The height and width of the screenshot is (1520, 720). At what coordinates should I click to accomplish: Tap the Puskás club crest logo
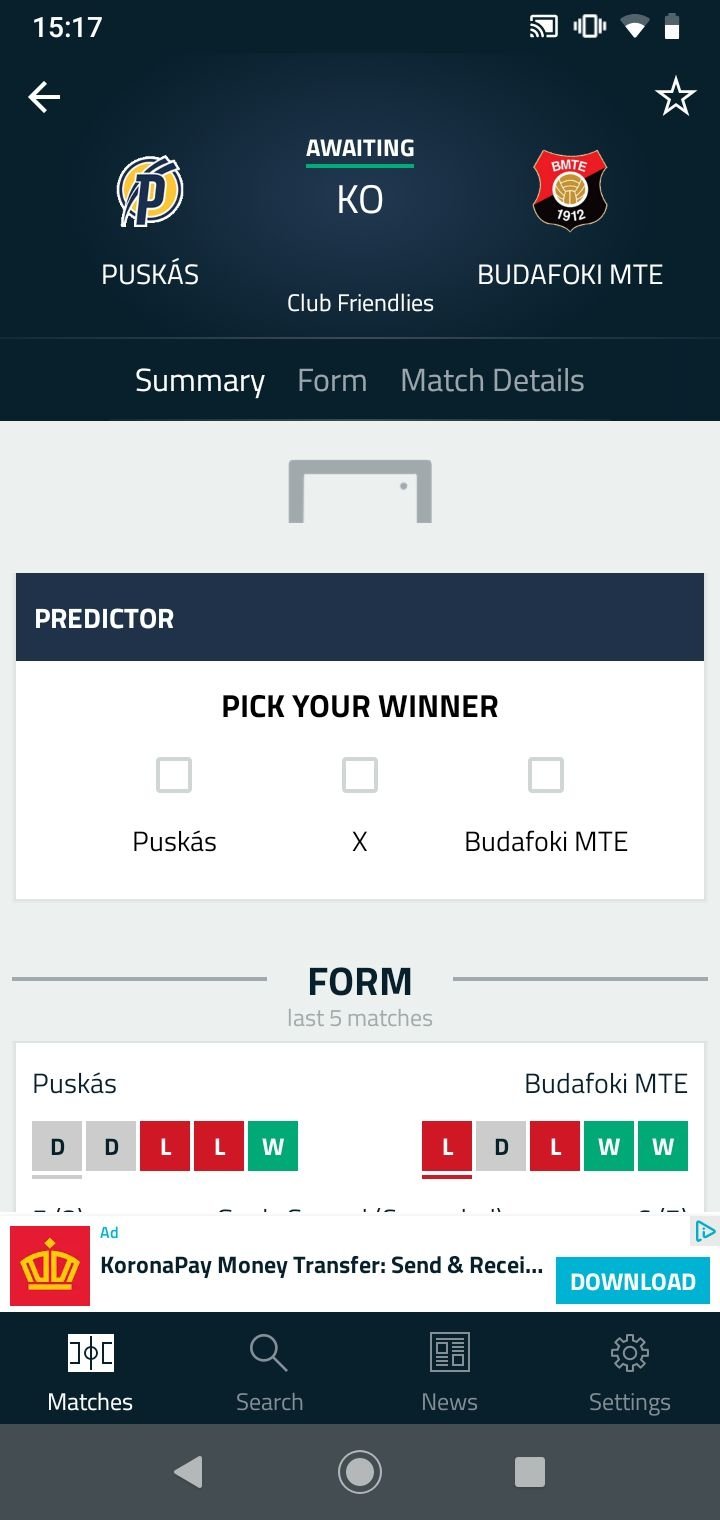pos(150,191)
